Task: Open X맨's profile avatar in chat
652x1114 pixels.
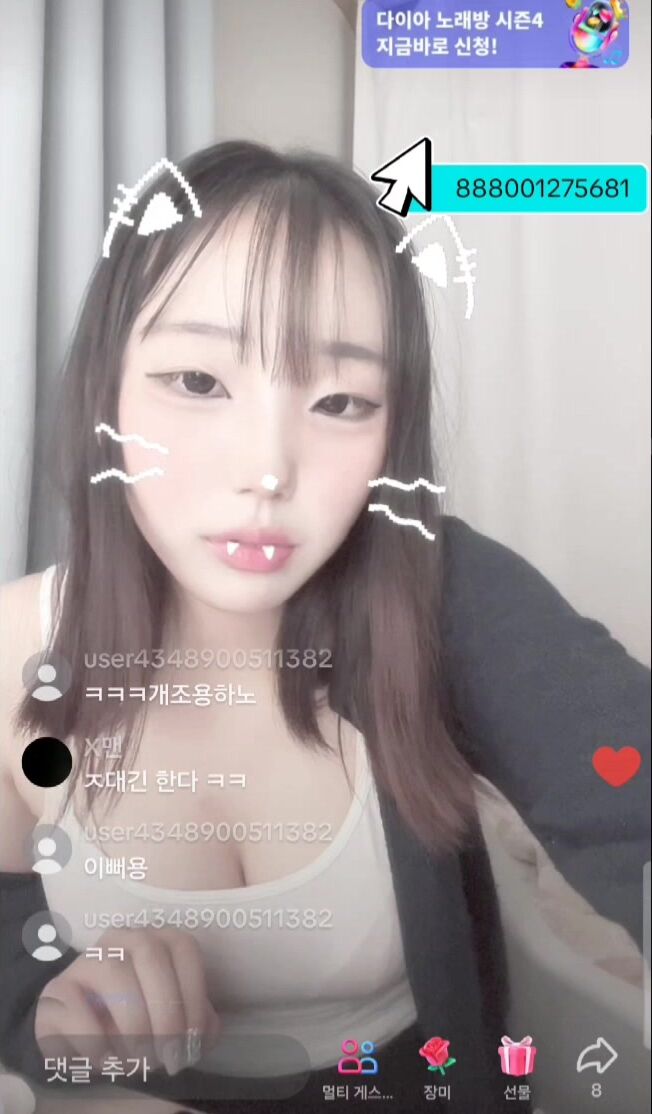Action: coord(47,762)
